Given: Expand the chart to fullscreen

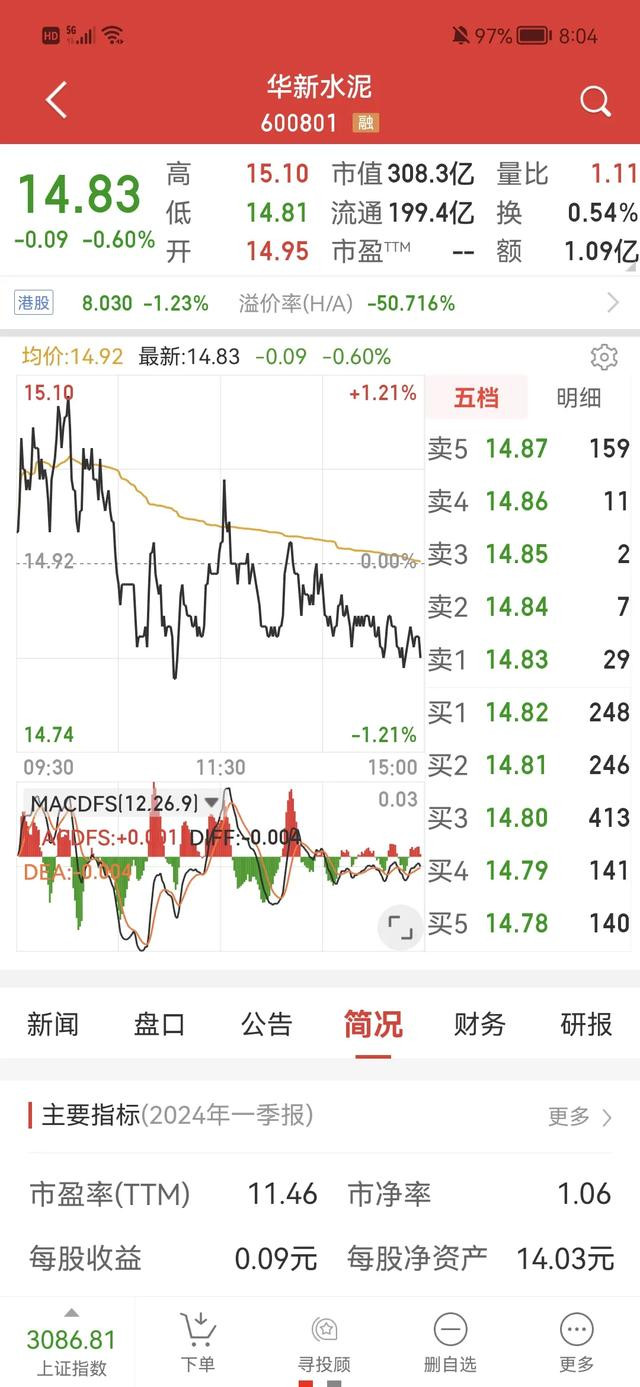Looking at the screenshot, I should pyautogui.click(x=400, y=927).
